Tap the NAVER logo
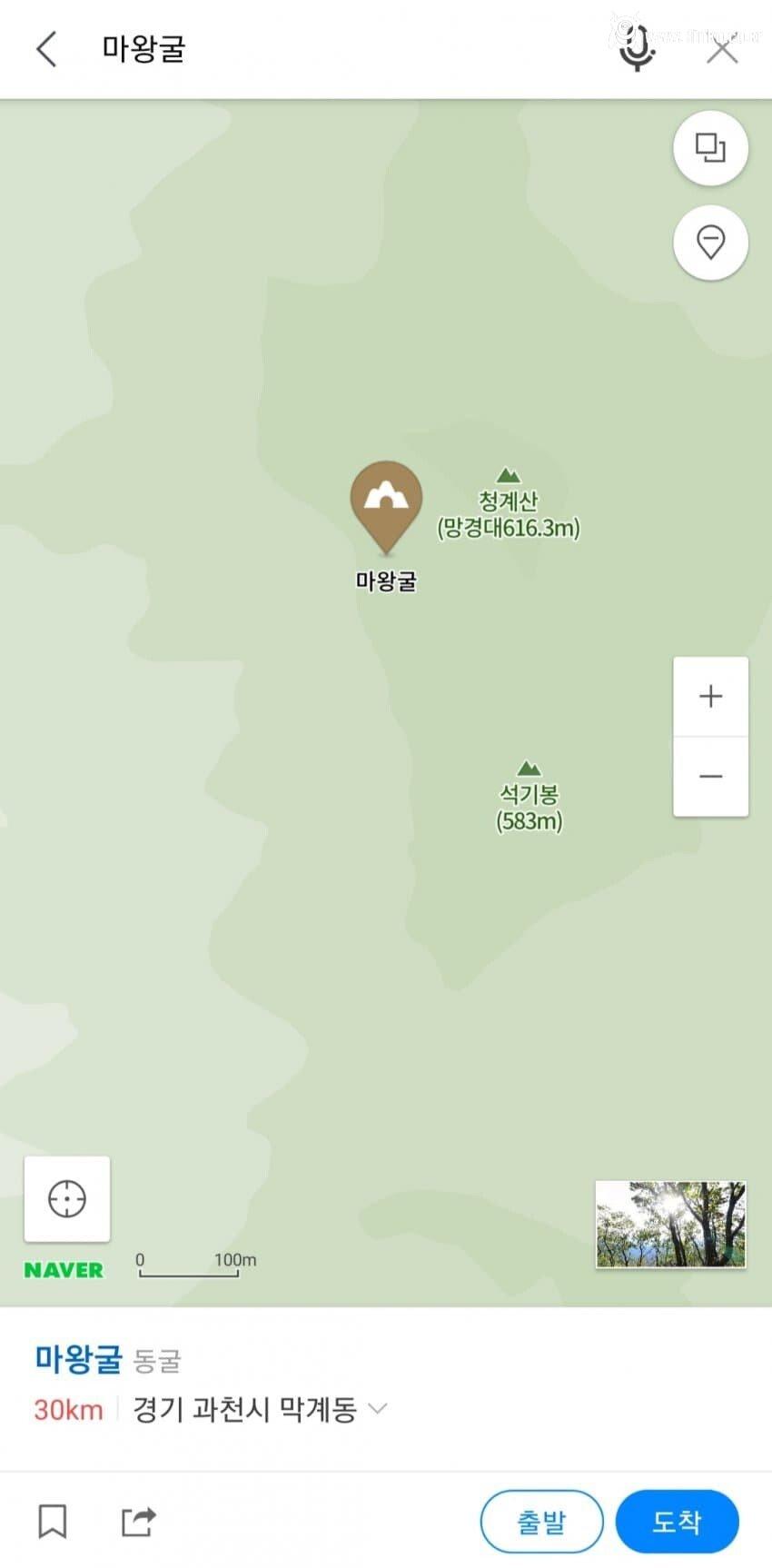 click(64, 1269)
